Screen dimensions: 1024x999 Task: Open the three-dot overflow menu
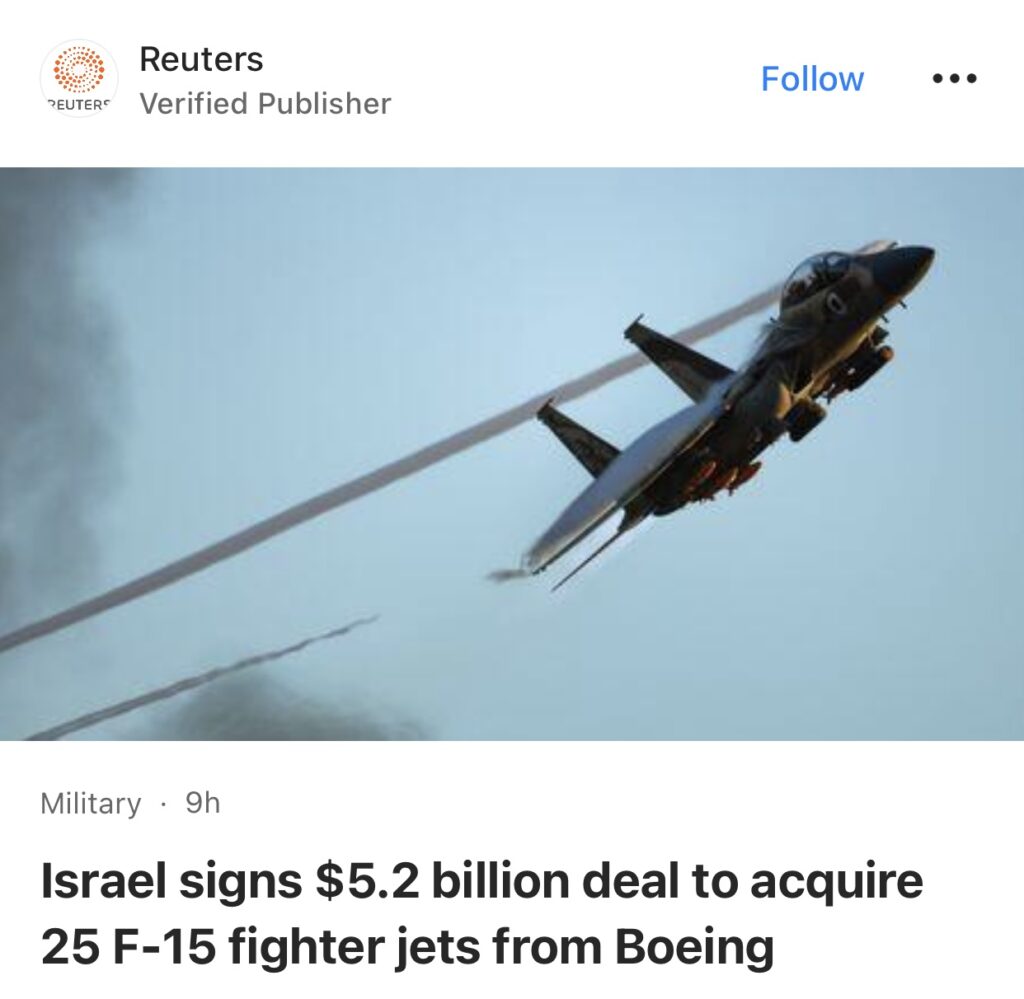coord(954,79)
